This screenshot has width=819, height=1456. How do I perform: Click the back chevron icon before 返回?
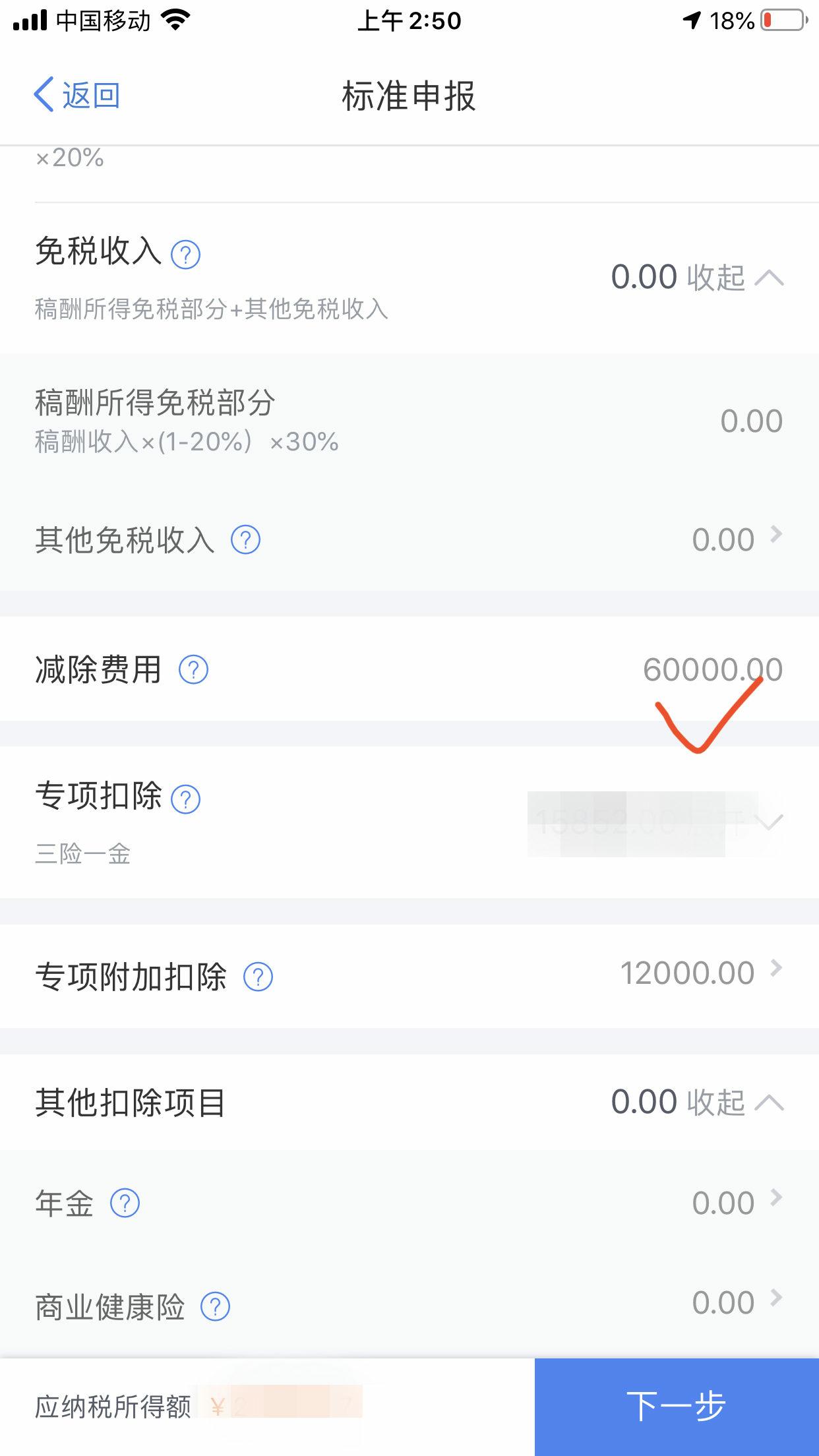click(x=42, y=94)
